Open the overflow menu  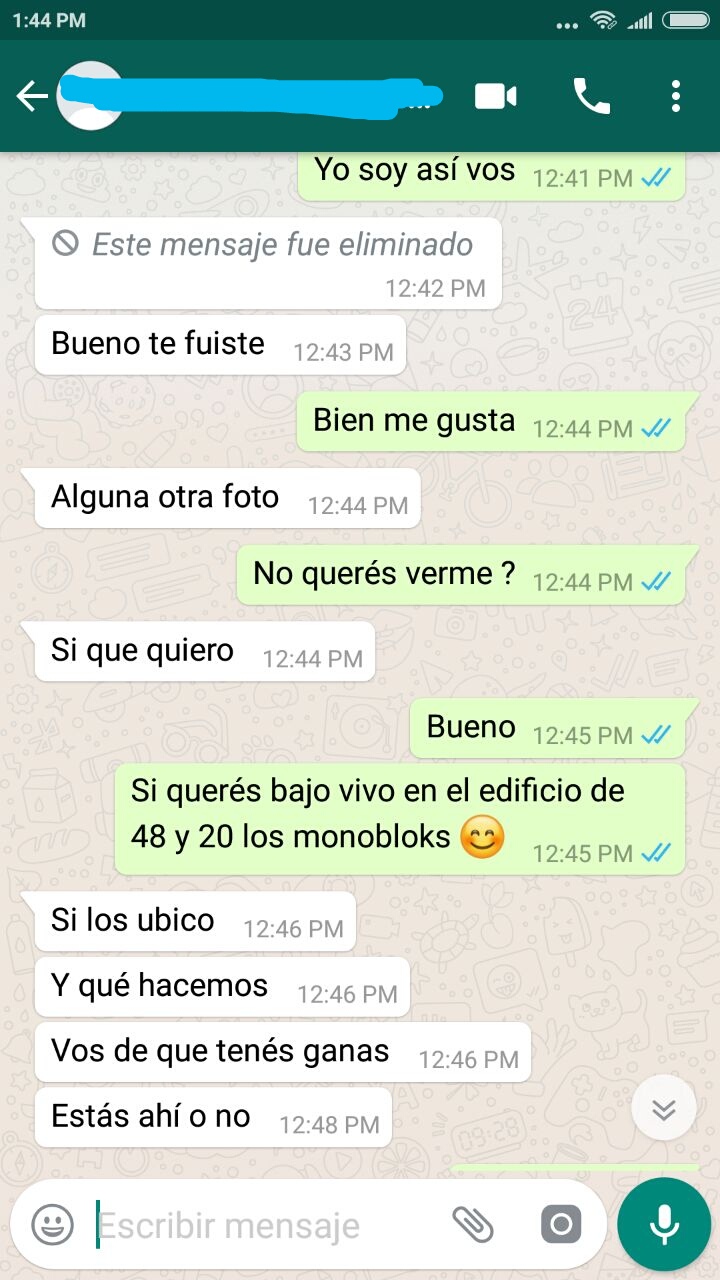[x=676, y=97]
